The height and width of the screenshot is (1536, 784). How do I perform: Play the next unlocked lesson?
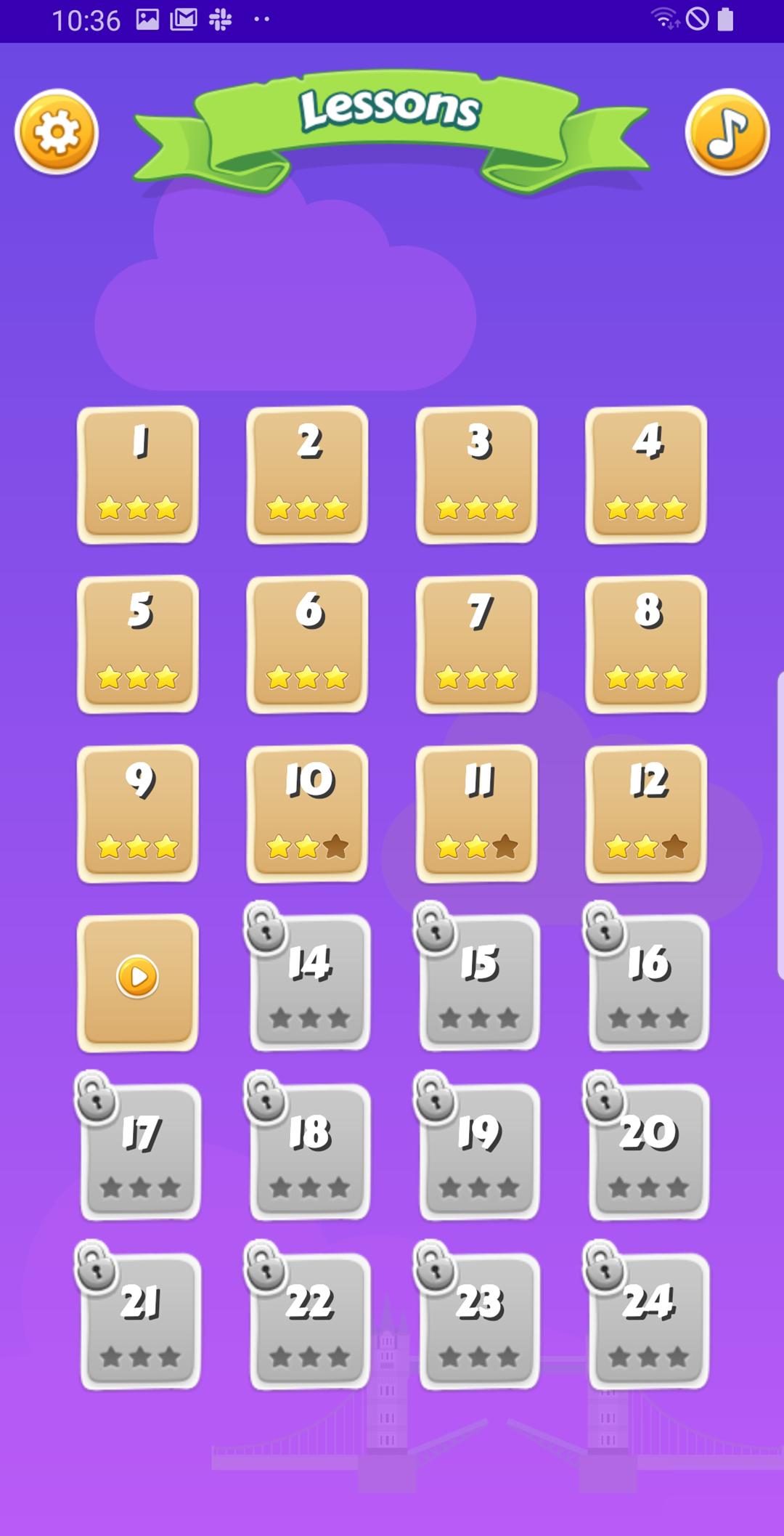click(x=138, y=978)
